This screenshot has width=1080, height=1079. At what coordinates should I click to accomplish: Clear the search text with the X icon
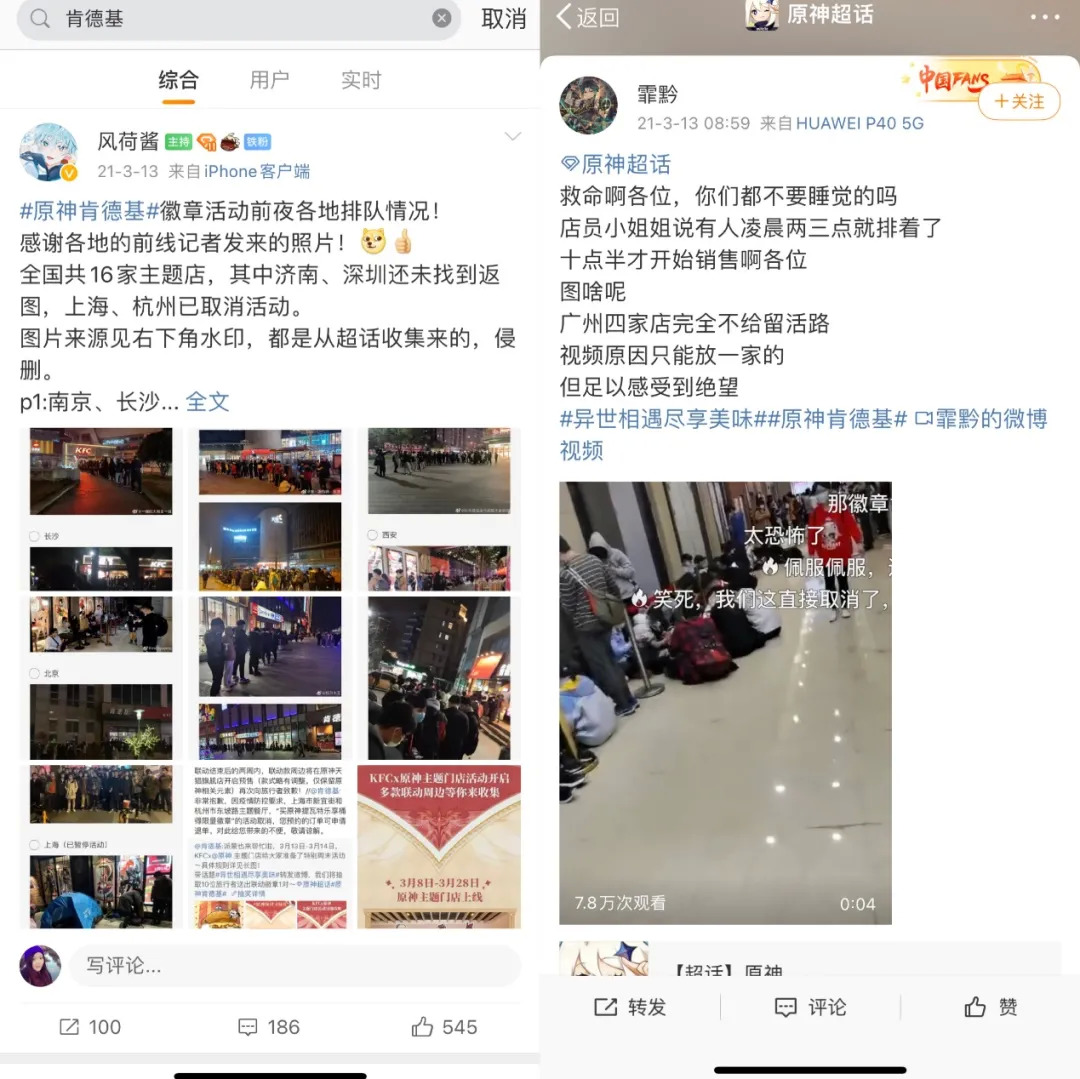point(442,19)
